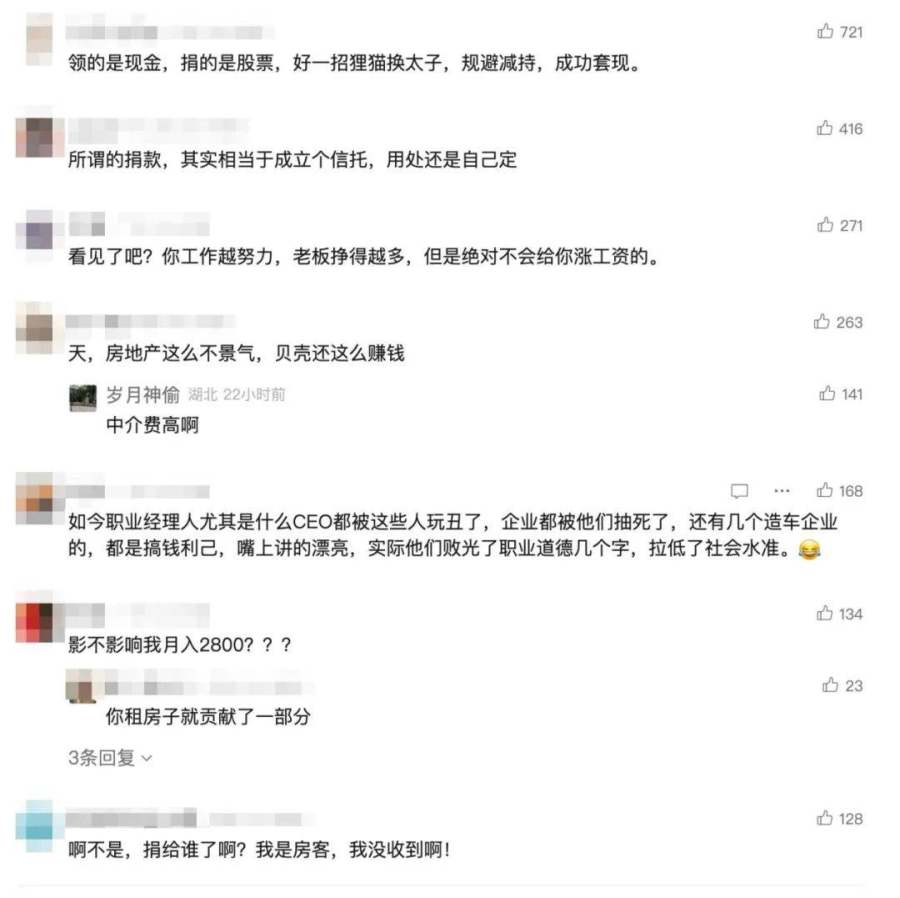Like the comment about 老板挣得越多

point(826,225)
